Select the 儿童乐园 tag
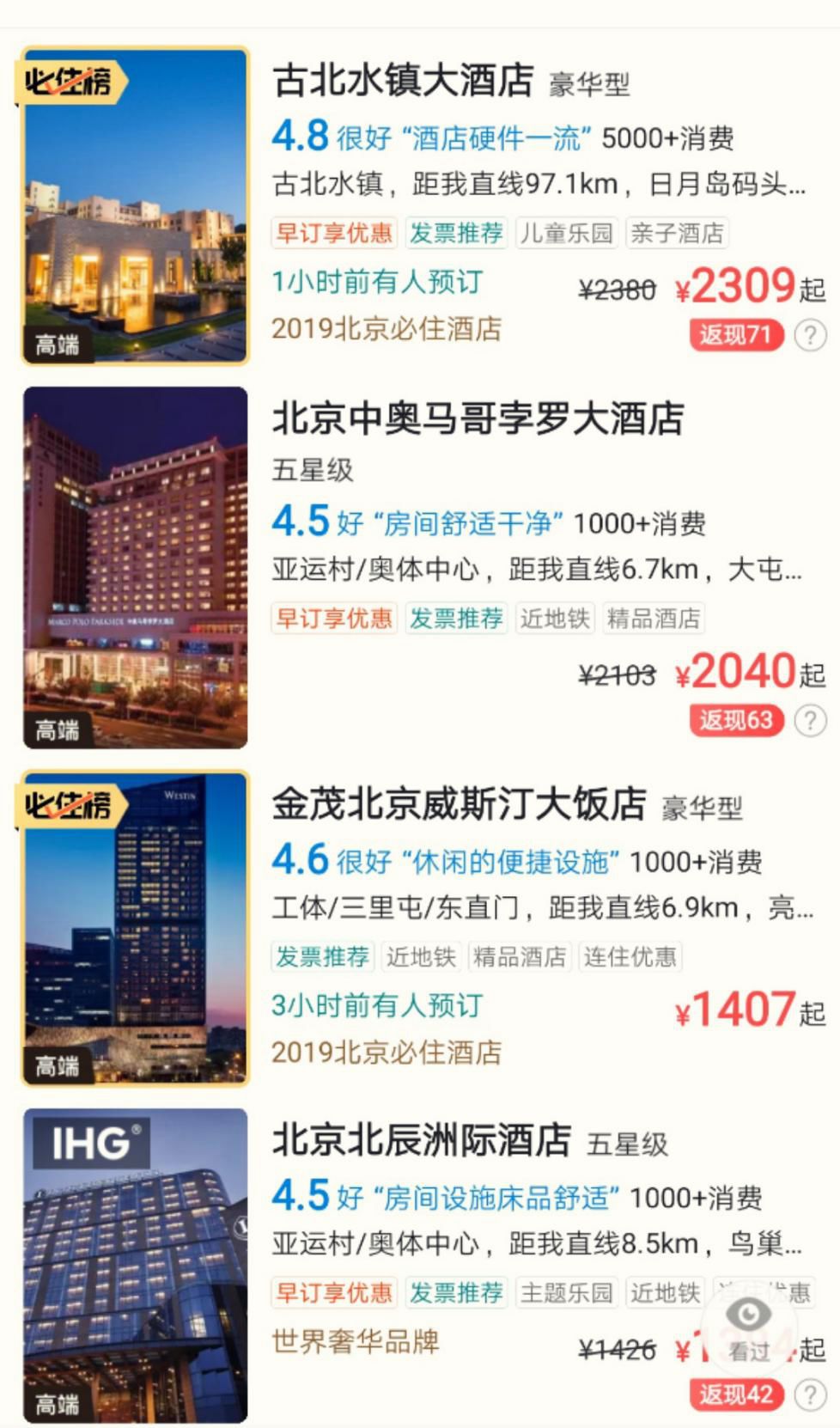840x1428 pixels. pos(565,233)
